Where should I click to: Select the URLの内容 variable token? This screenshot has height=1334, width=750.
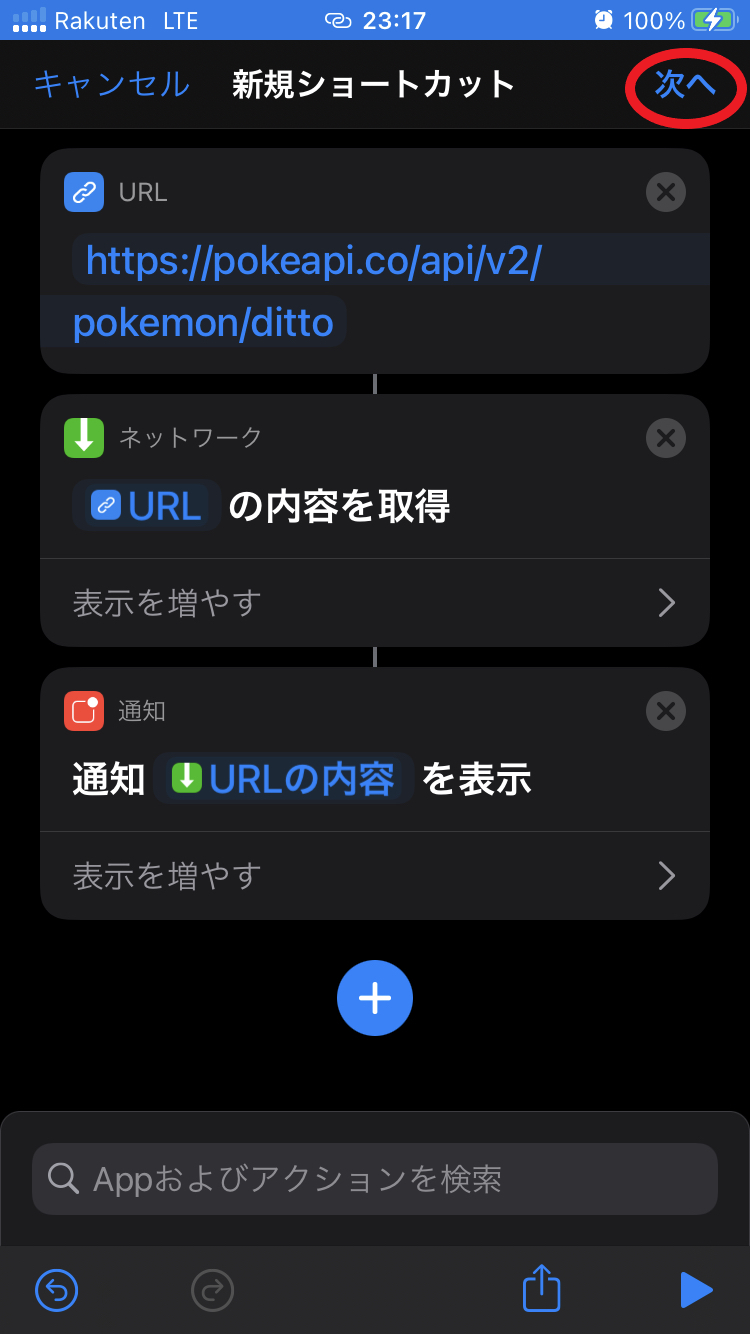pyautogui.click(x=283, y=778)
